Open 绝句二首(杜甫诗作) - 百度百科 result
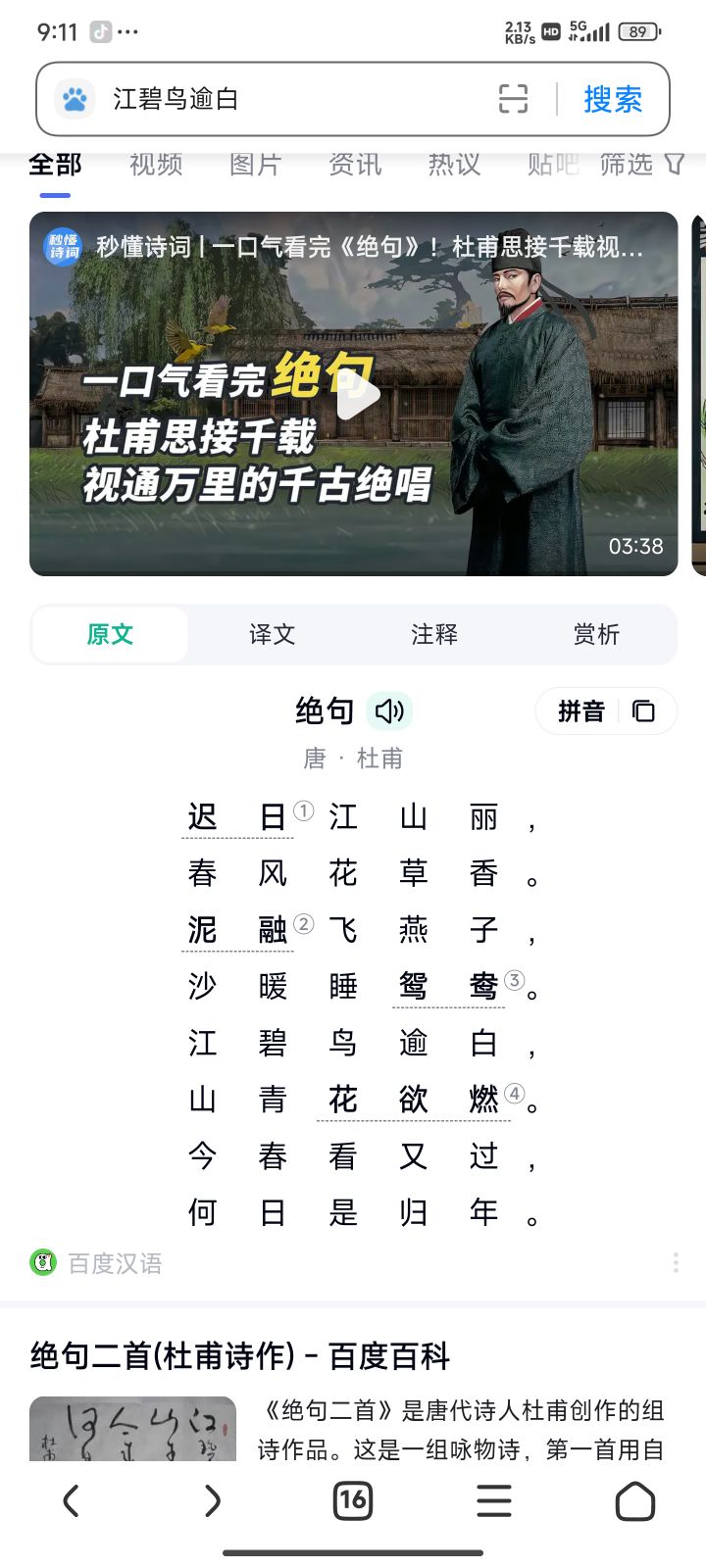 [240, 1356]
